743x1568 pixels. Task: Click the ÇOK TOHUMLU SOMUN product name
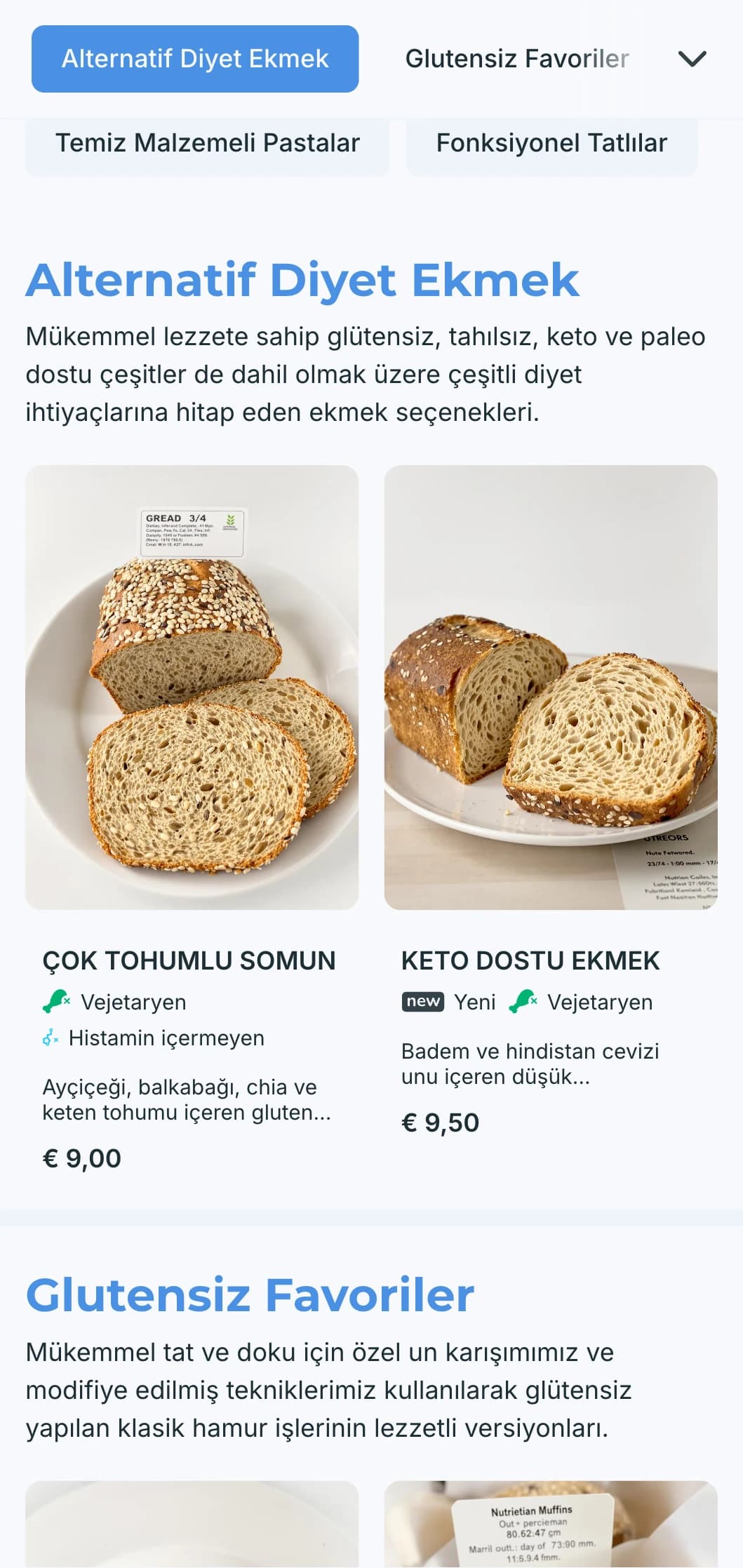pyautogui.click(x=189, y=961)
